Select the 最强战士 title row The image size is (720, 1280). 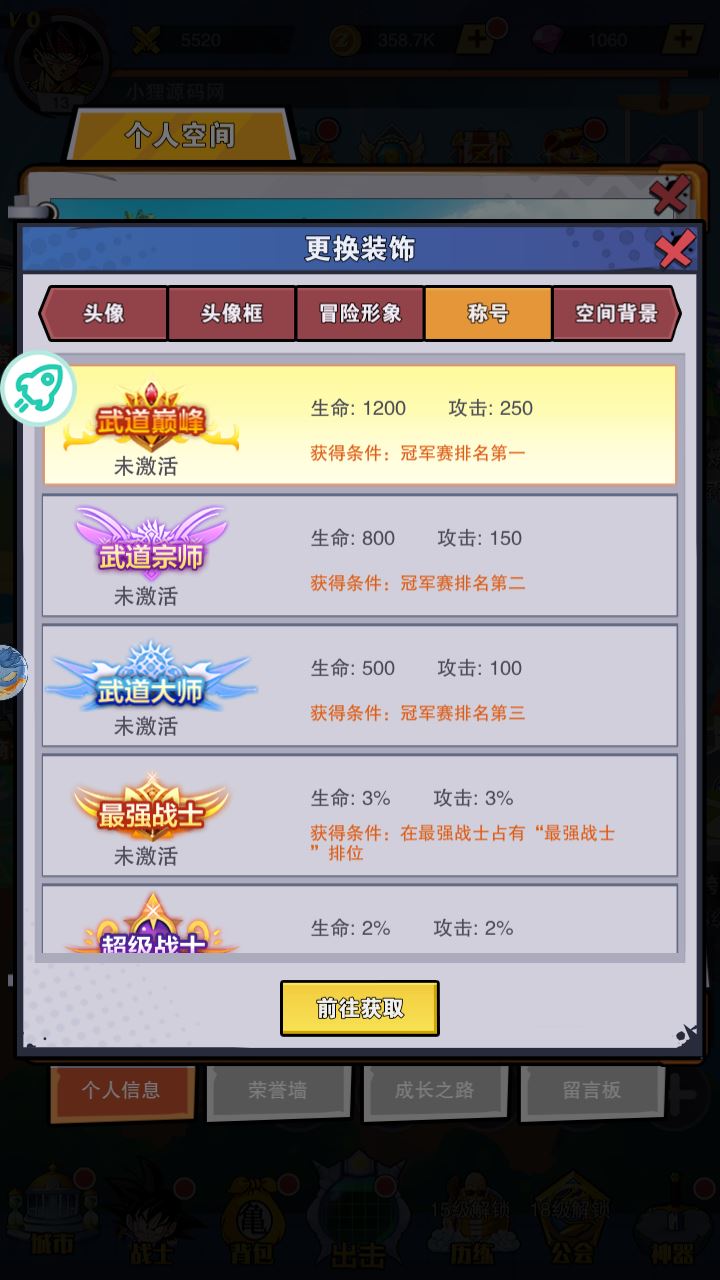360,815
